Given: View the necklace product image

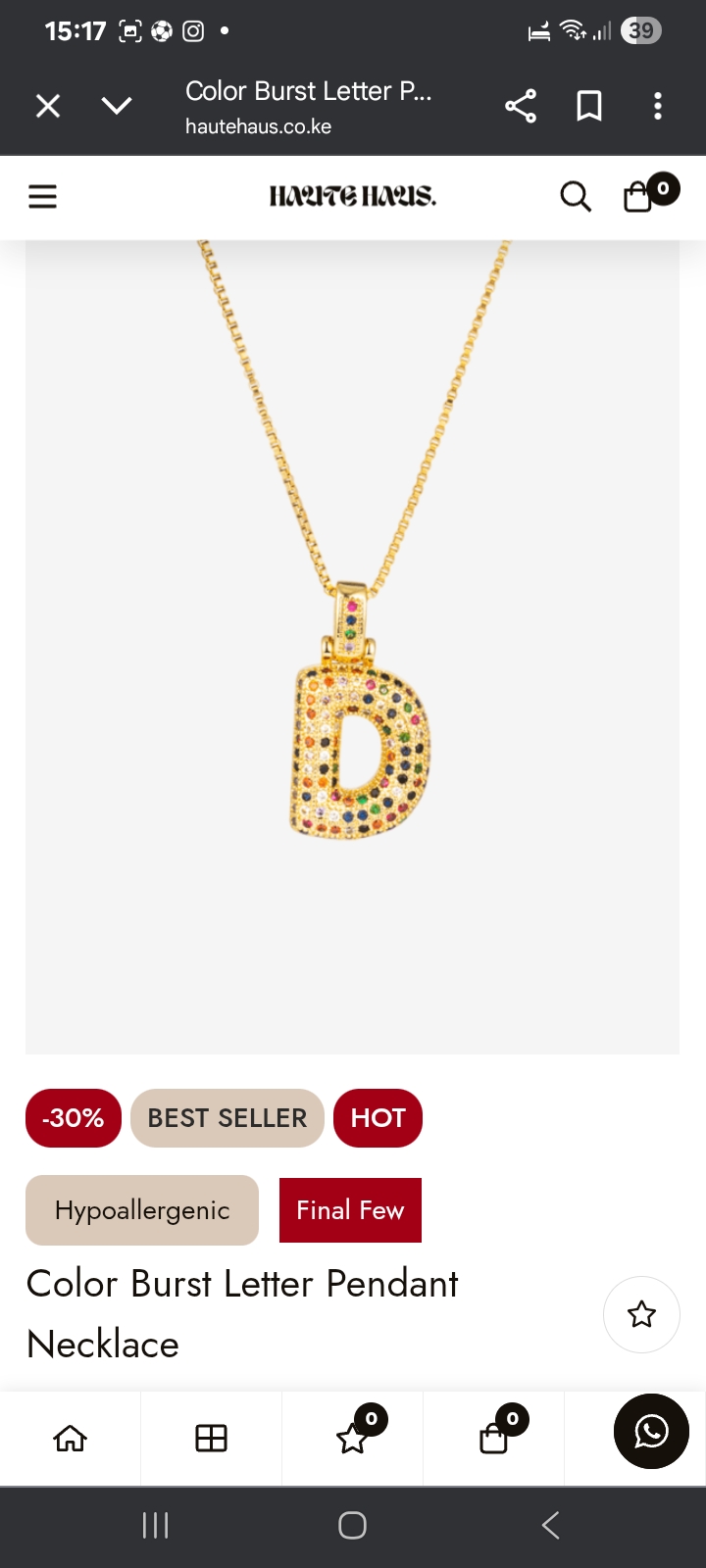Looking at the screenshot, I should pyautogui.click(x=353, y=647).
